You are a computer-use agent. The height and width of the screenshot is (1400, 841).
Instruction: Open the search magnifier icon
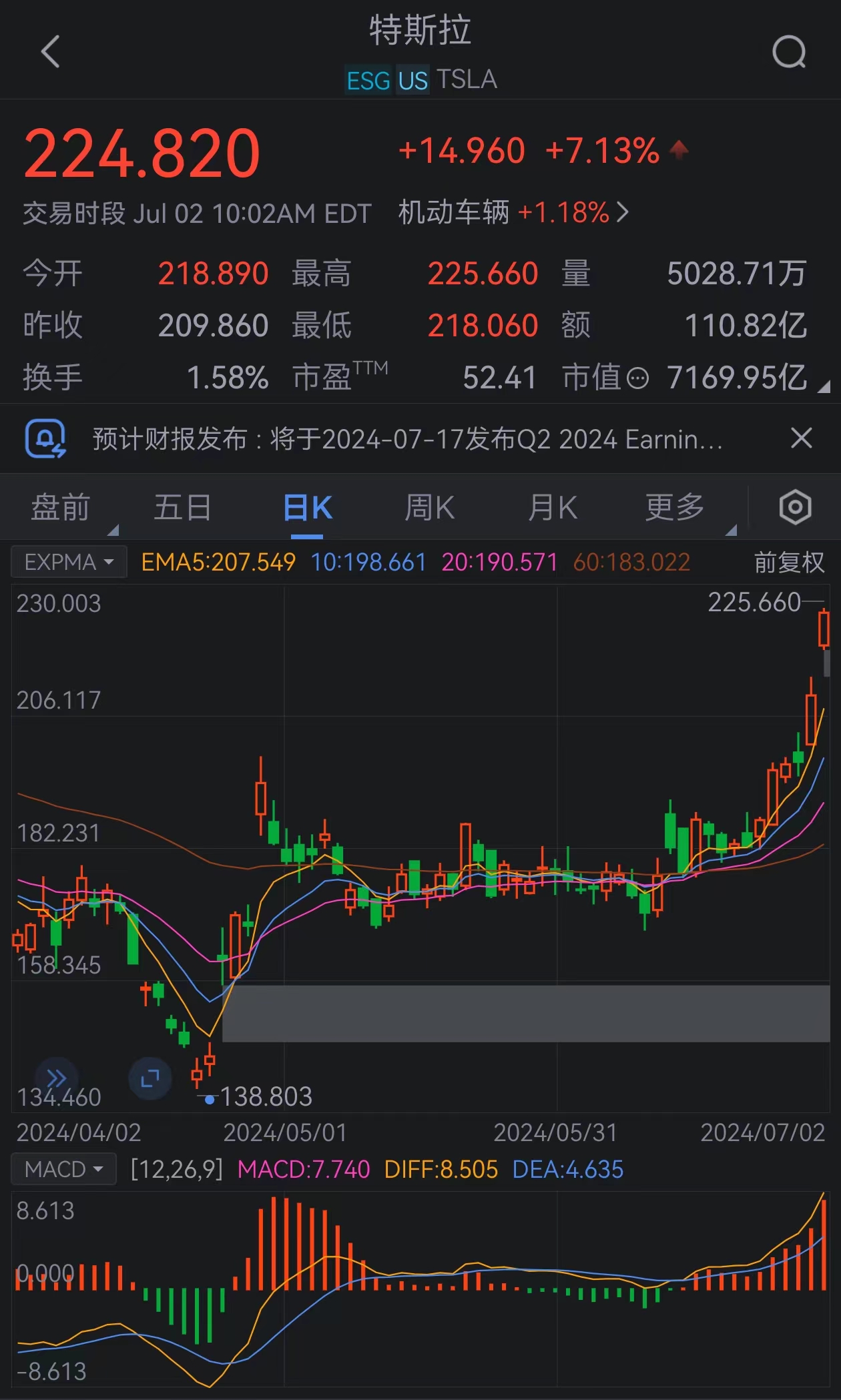tap(789, 52)
